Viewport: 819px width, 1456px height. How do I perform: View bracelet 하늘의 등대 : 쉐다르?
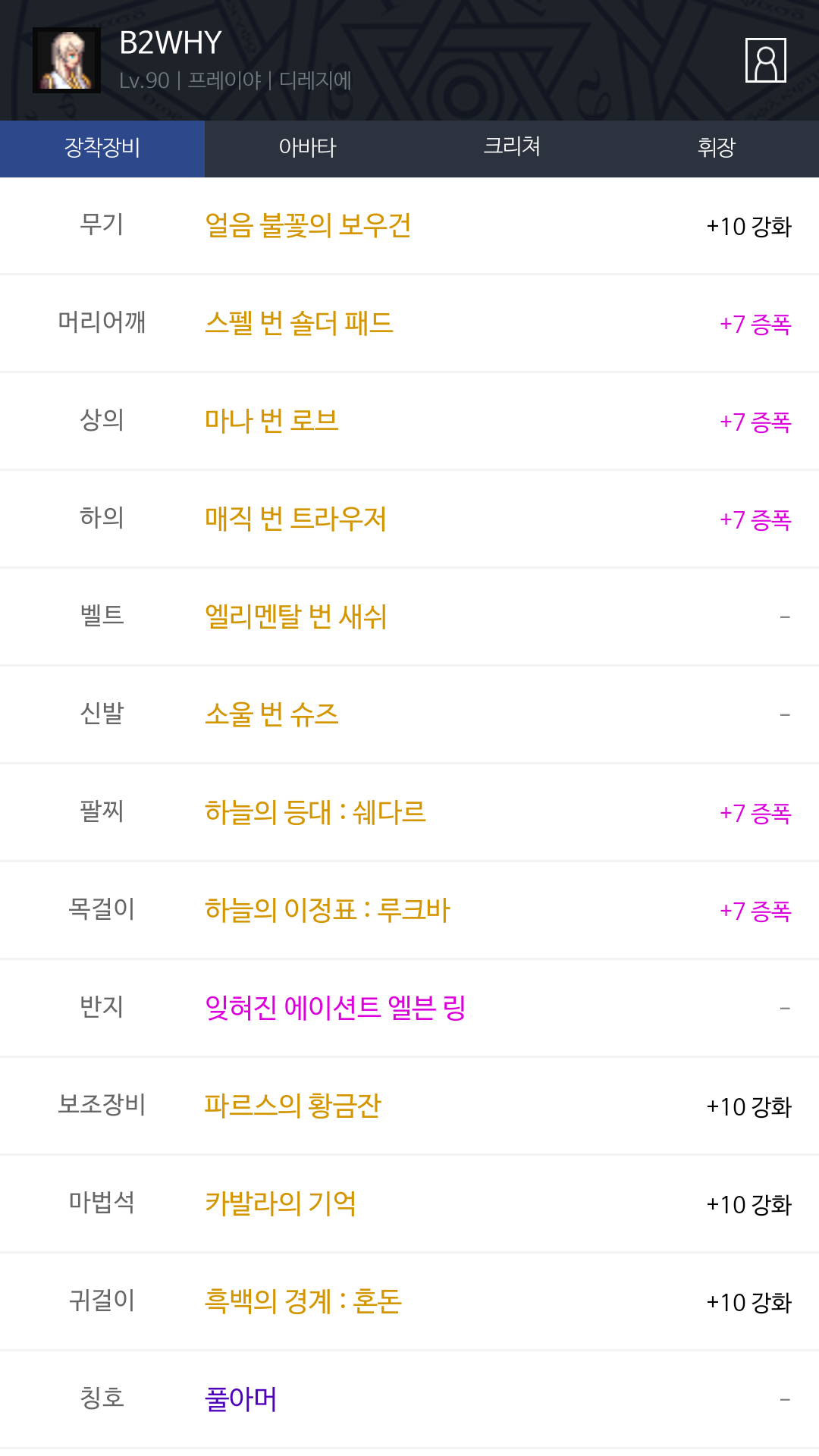[315, 813]
